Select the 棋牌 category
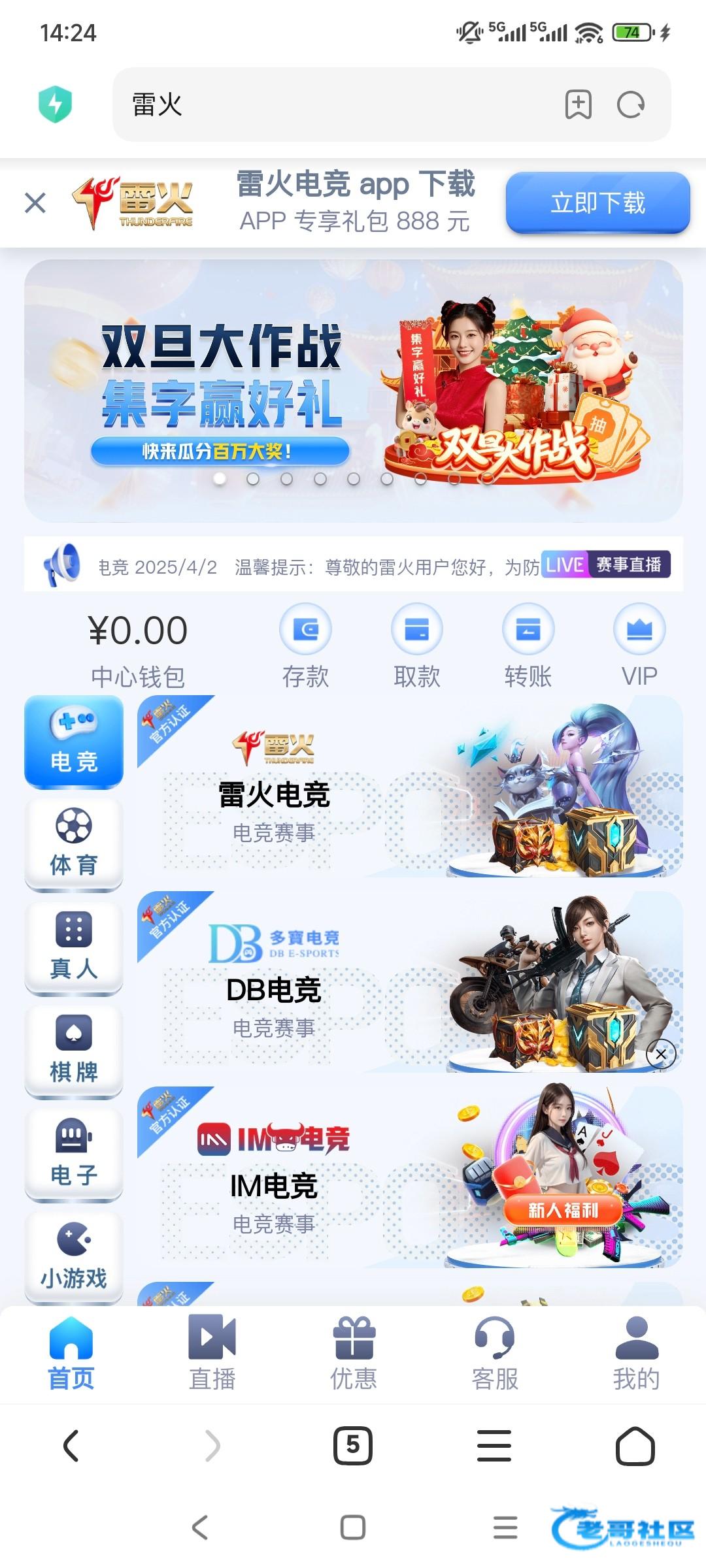 (x=74, y=1049)
